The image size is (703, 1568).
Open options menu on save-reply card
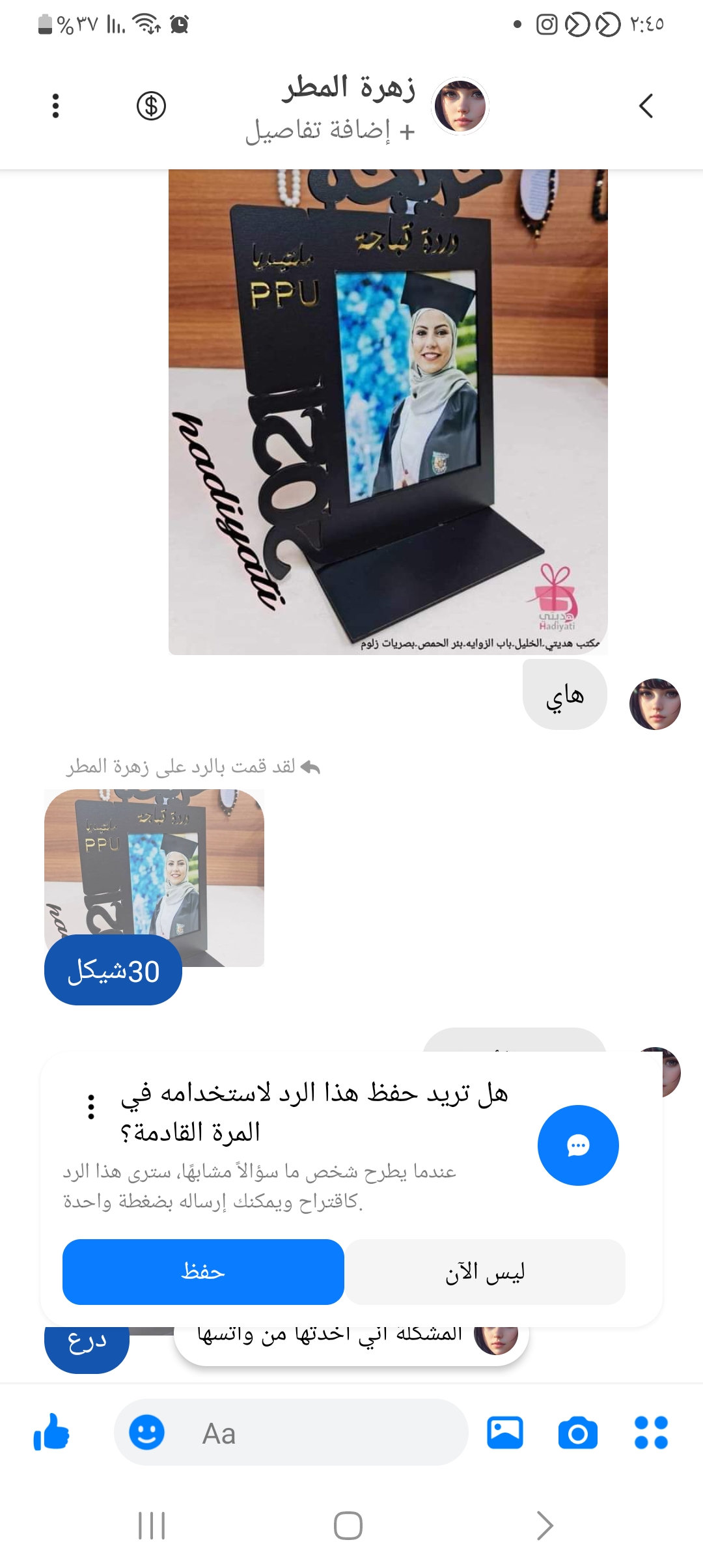91,1106
